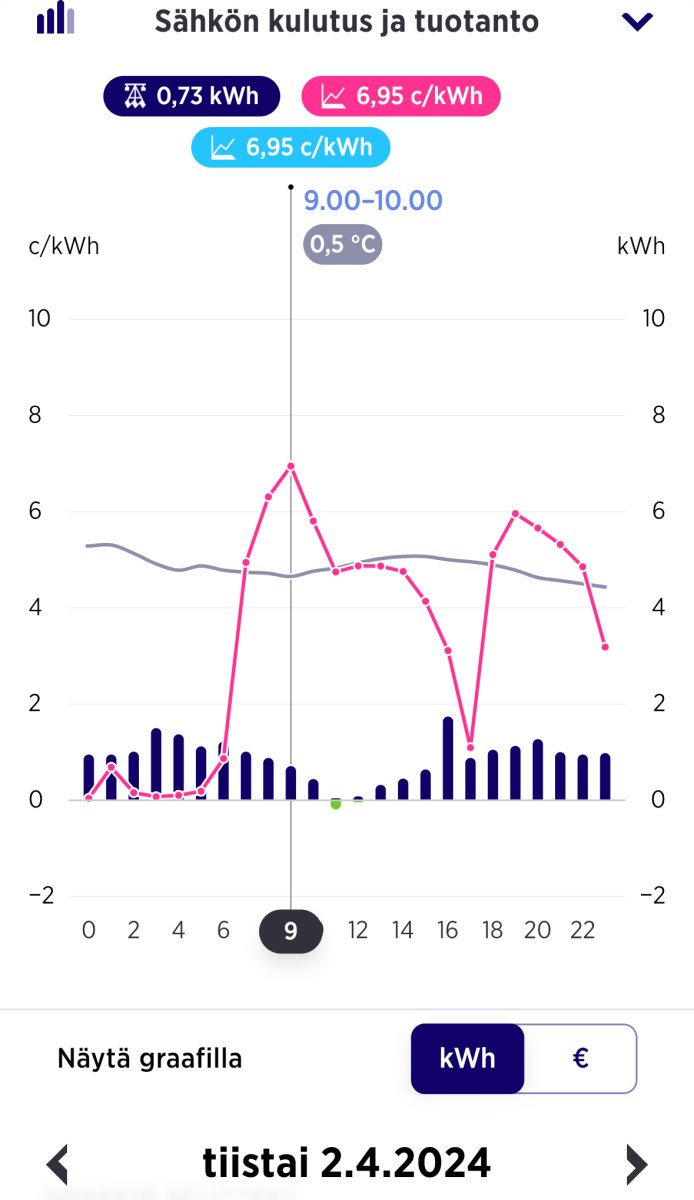Collapse the Sähkön kulutus ja tuotanto section
This screenshot has height=1200, width=694.
click(637, 21)
